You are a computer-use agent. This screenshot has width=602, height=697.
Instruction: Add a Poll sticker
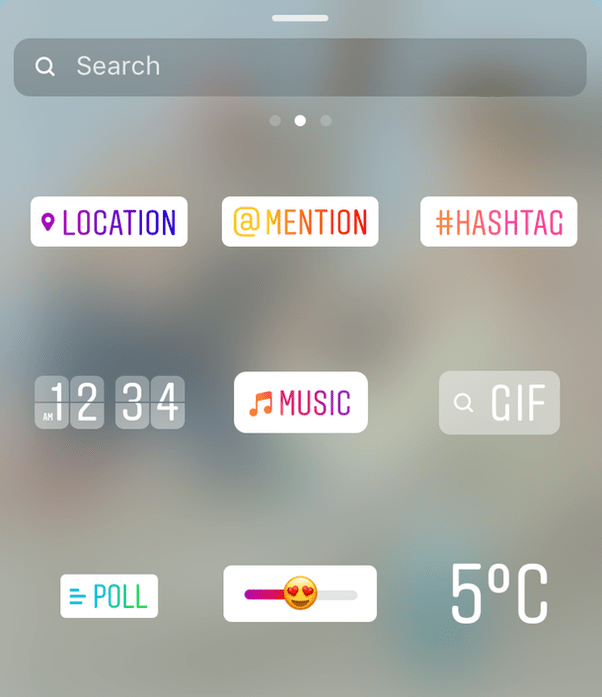(x=109, y=596)
